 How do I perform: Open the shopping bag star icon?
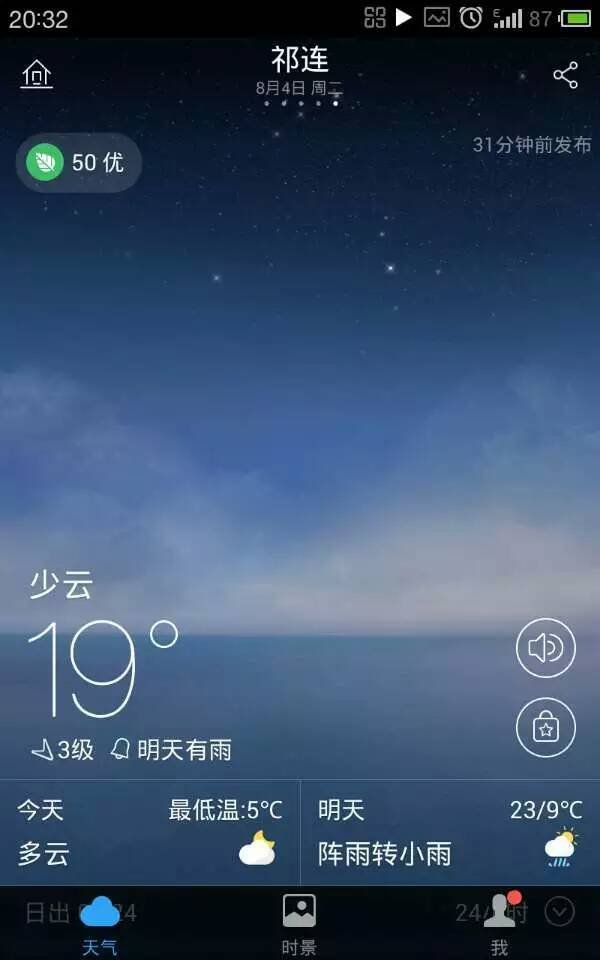click(x=545, y=727)
